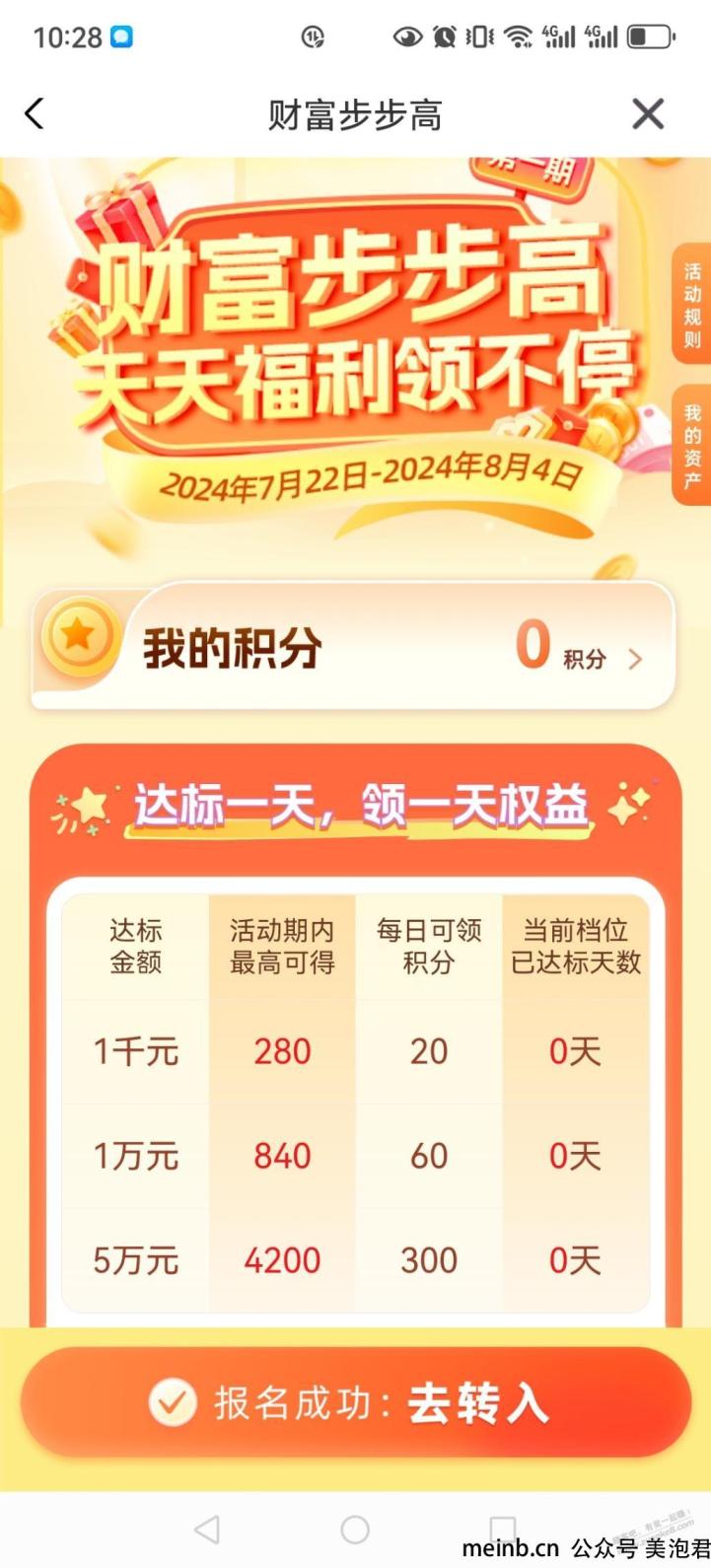Viewport: 711px width, 1568px height.
Task: Open the 我的资产 side tab
Action: point(692,446)
